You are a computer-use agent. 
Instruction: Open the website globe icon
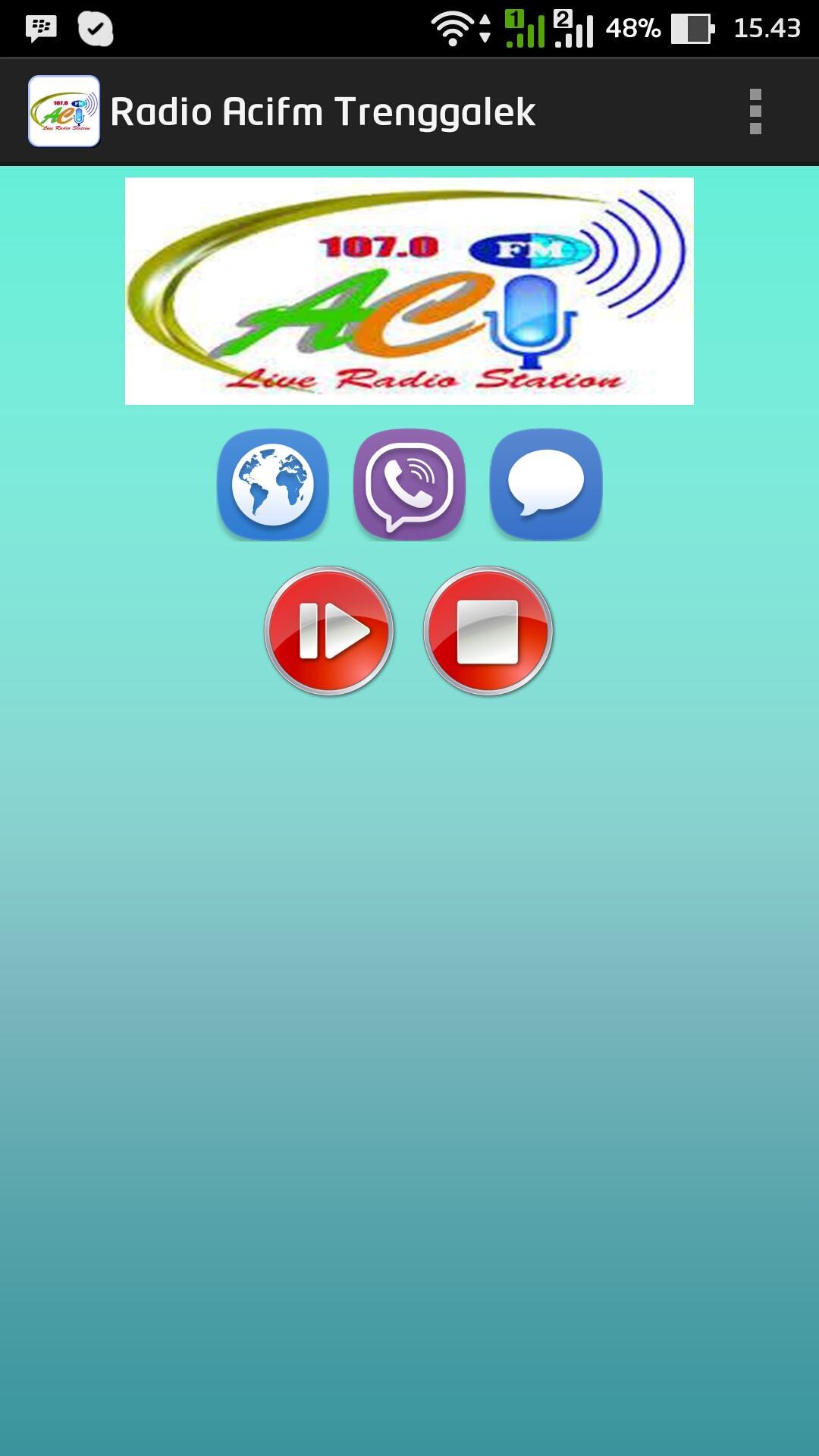pyautogui.click(x=273, y=485)
